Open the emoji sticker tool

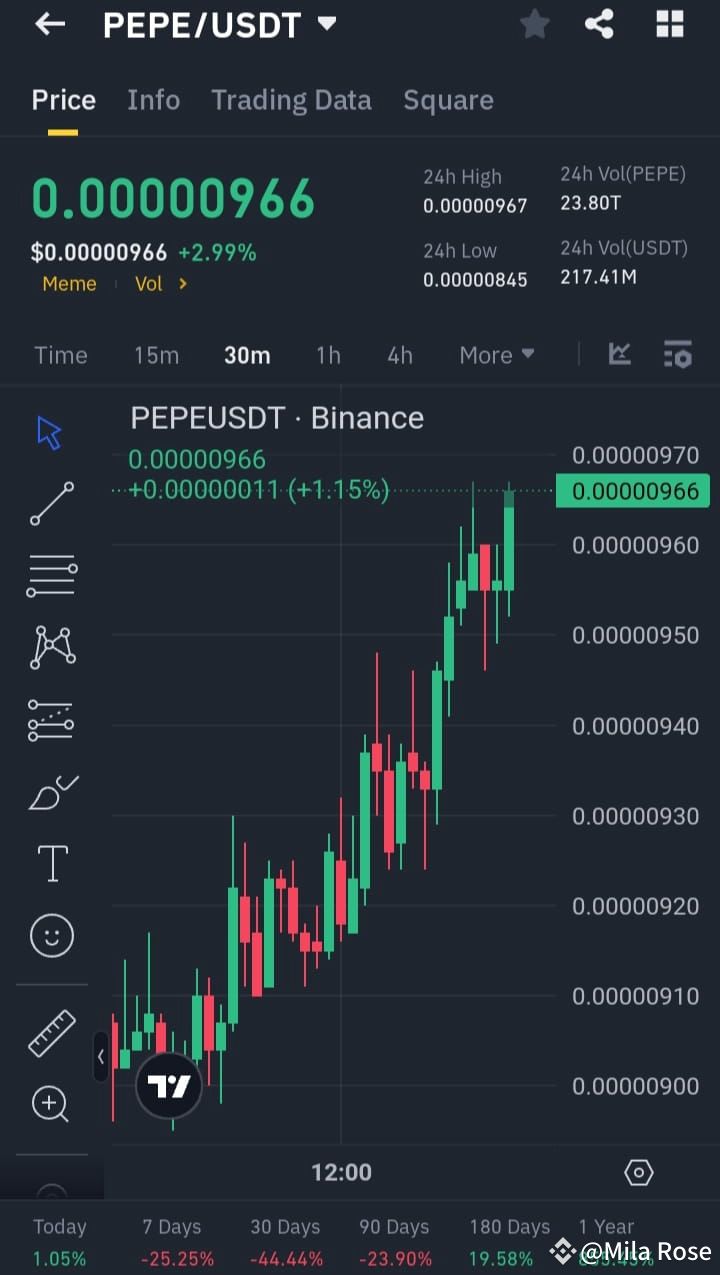coord(51,935)
